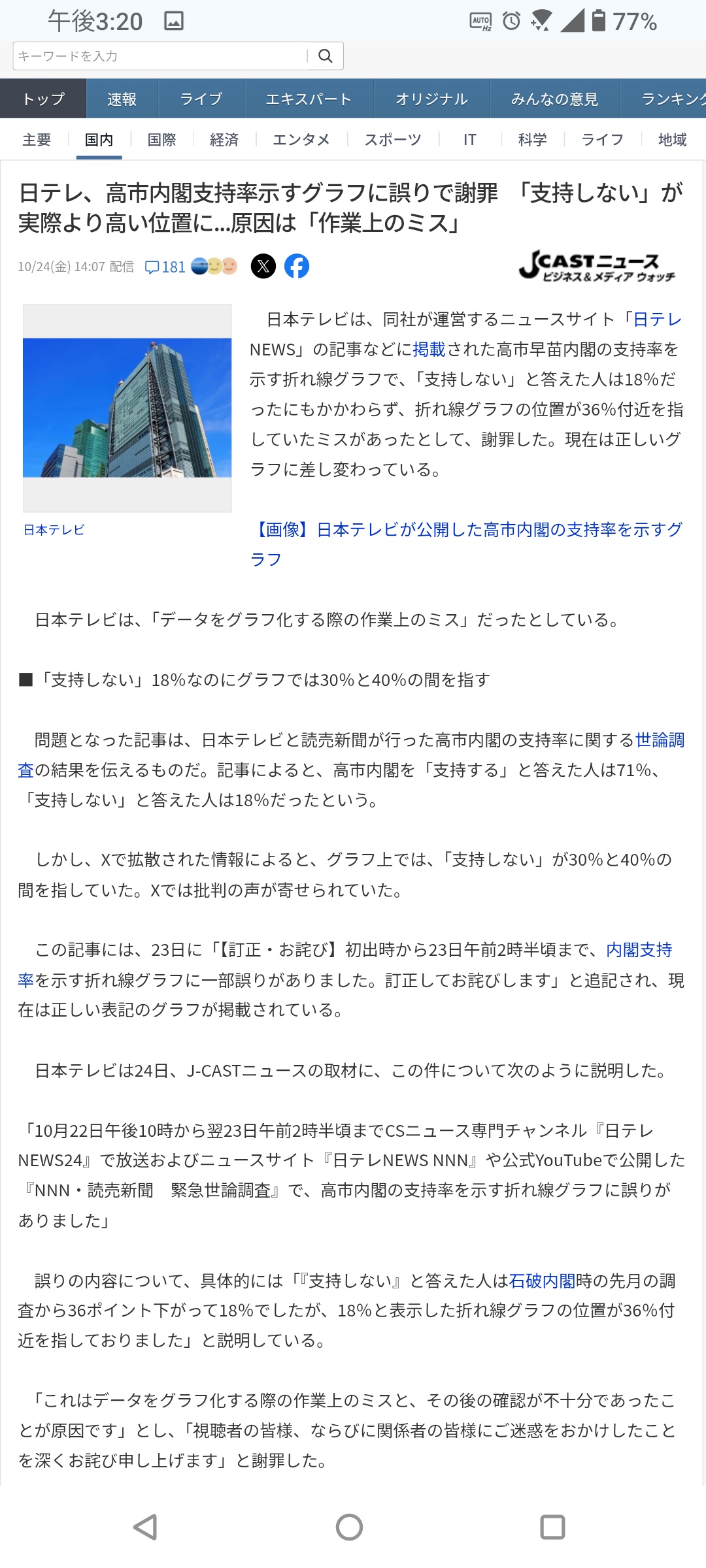Share this article on X

click(x=263, y=266)
